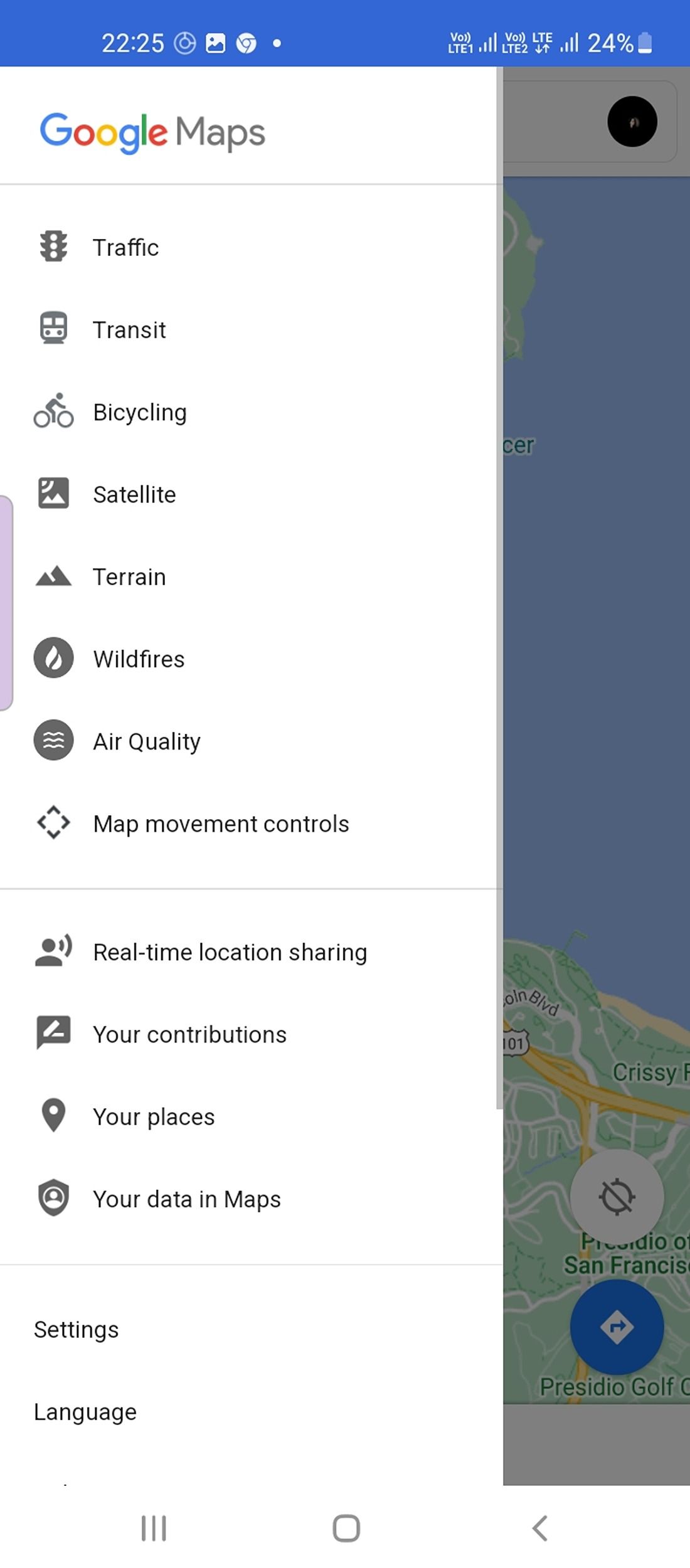The image size is (690, 1568).
Task: Click the Wildfires flame icon
Action: click(x=53, y=658)
